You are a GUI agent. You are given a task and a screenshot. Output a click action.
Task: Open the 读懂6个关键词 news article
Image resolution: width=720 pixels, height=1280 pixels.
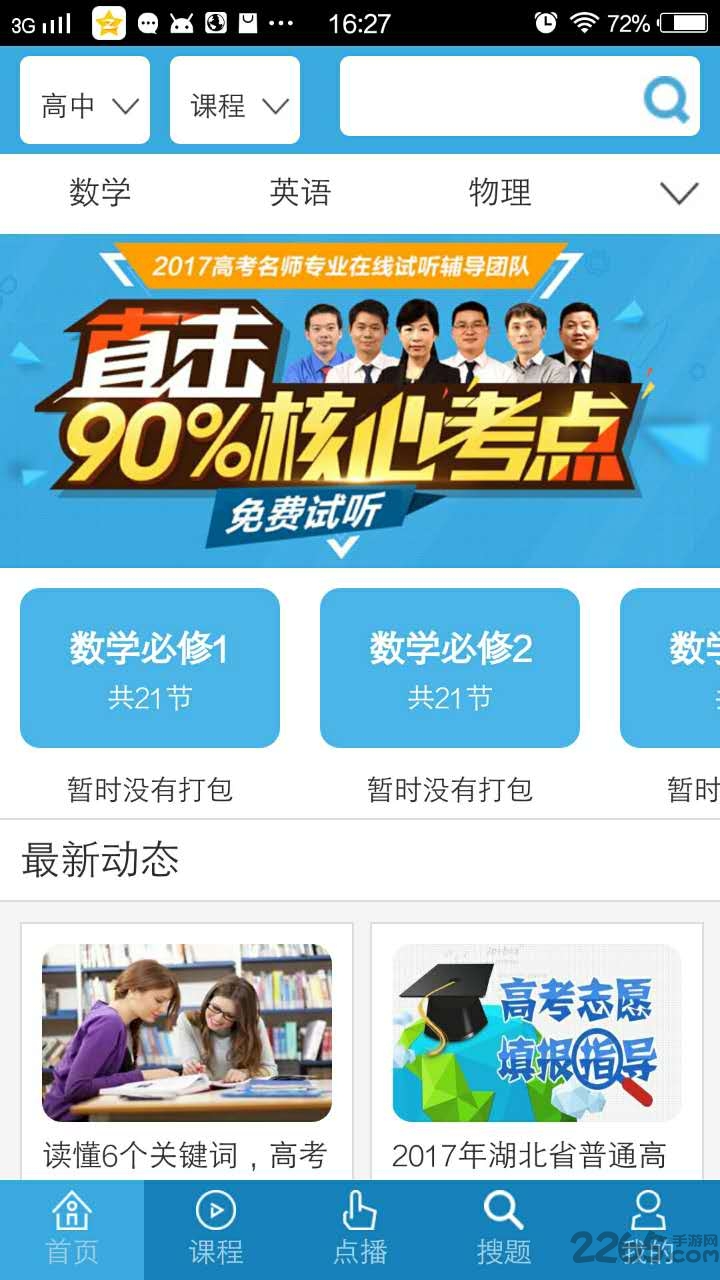pyautogui.click(x=187, y=1050)
